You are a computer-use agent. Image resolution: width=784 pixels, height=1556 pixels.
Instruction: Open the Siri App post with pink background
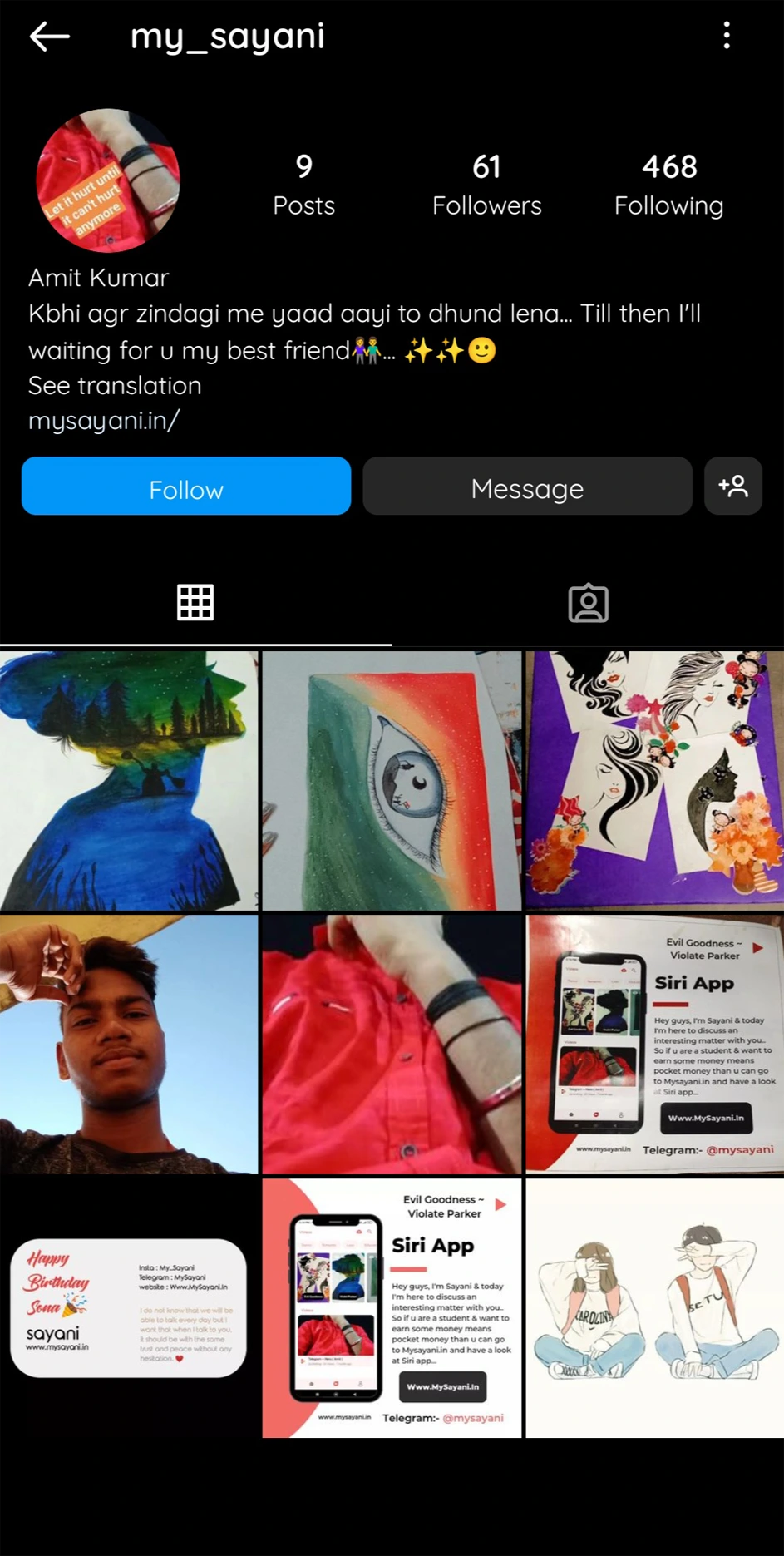coord(392,1307)
